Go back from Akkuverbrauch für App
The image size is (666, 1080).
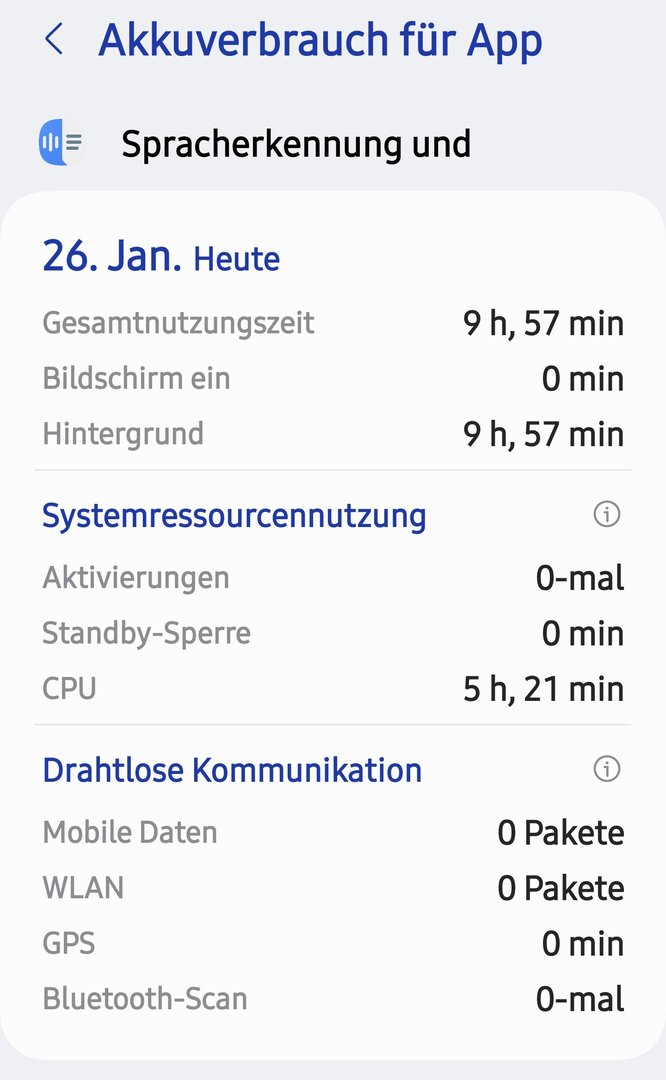54,41
